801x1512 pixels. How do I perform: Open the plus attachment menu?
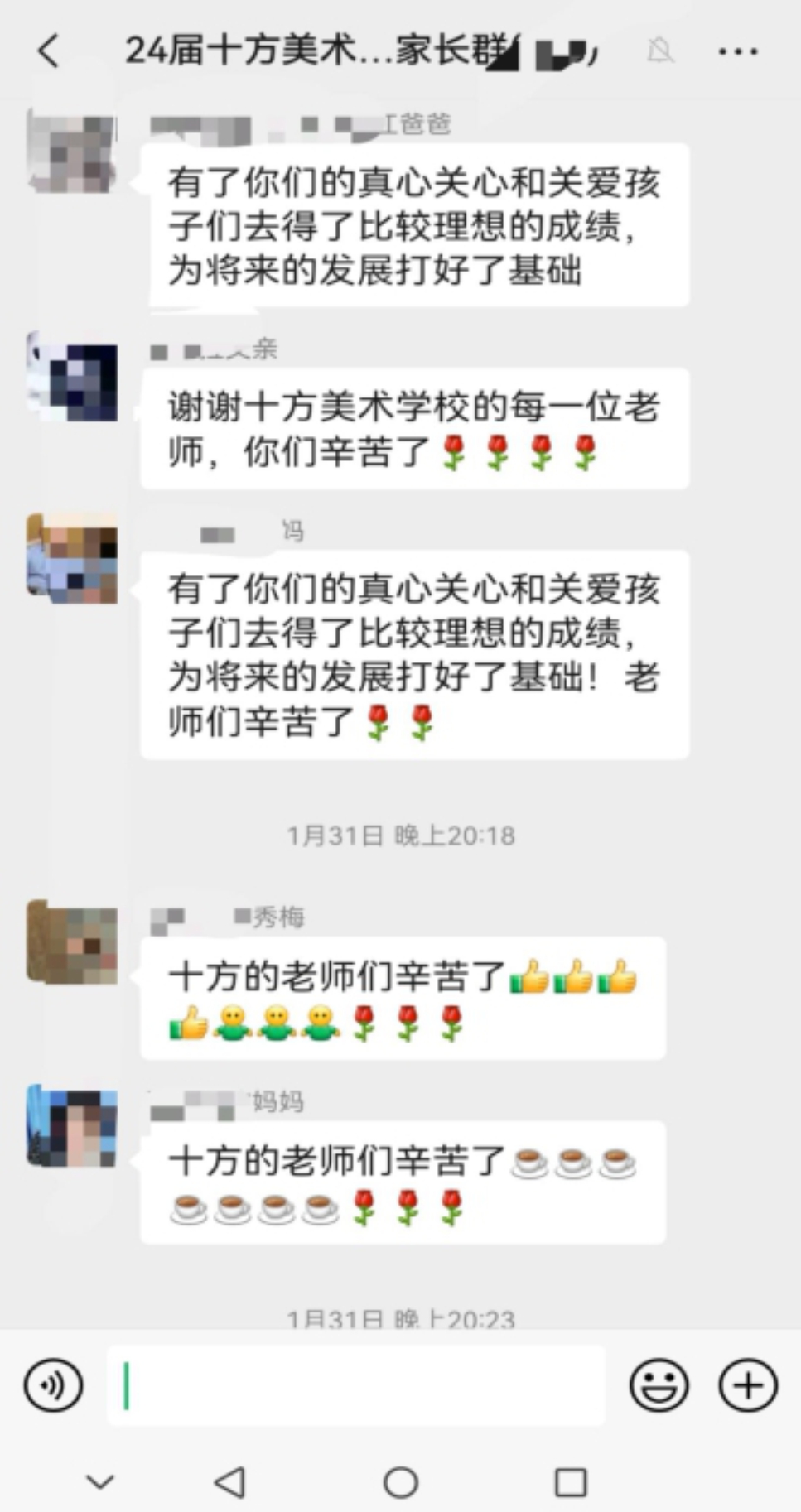(x=747, y=1385)
